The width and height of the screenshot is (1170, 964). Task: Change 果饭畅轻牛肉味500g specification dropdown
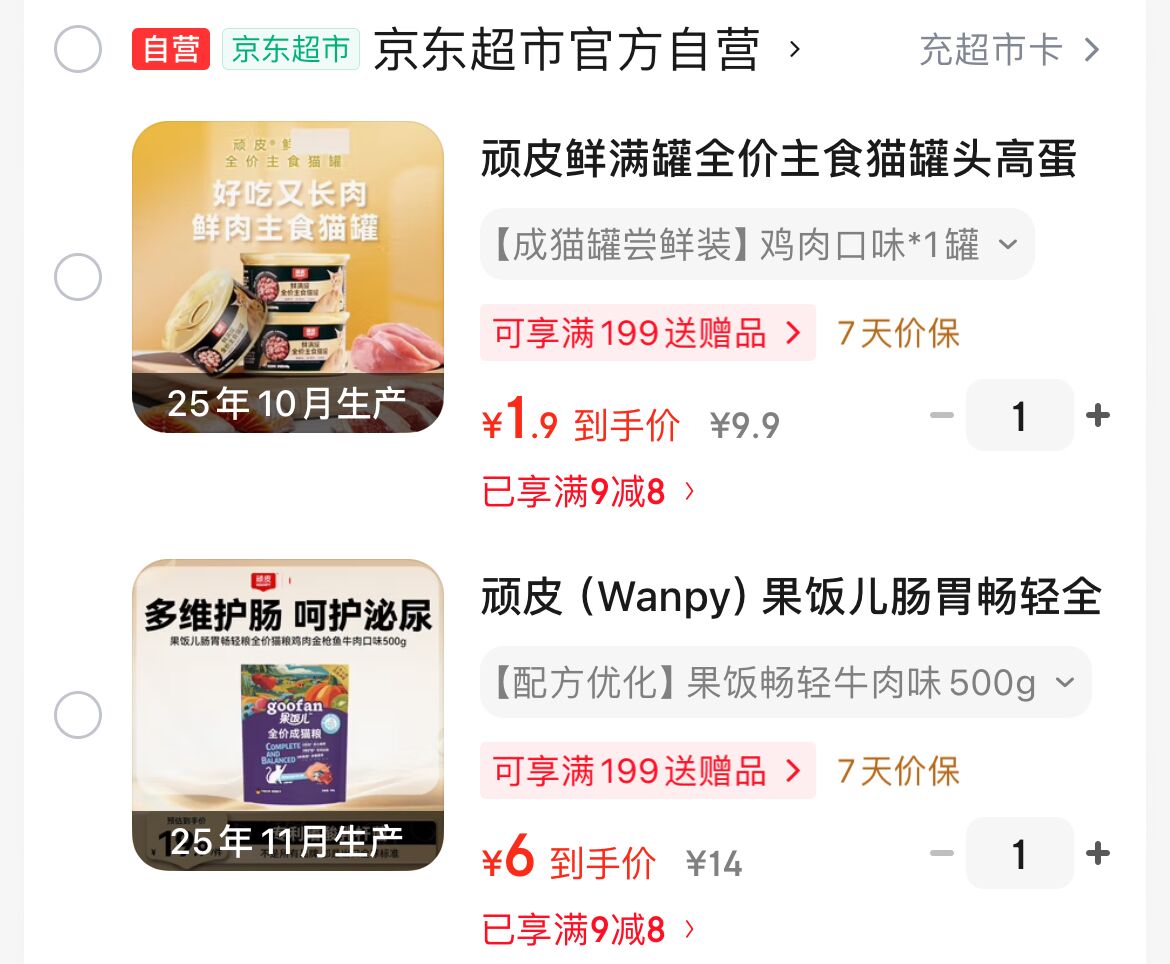pos(784,682)
